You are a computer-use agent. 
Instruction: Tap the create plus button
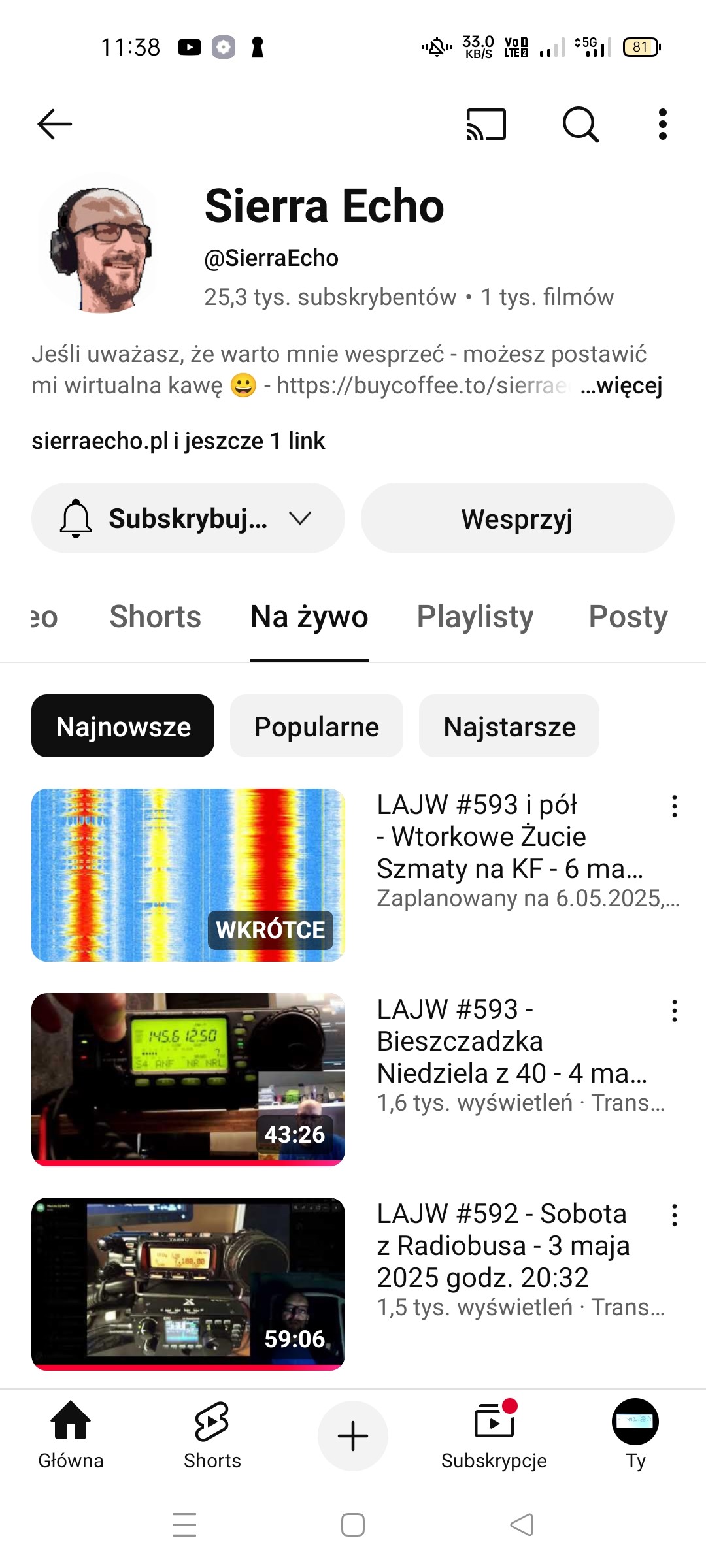[353, 1436]
